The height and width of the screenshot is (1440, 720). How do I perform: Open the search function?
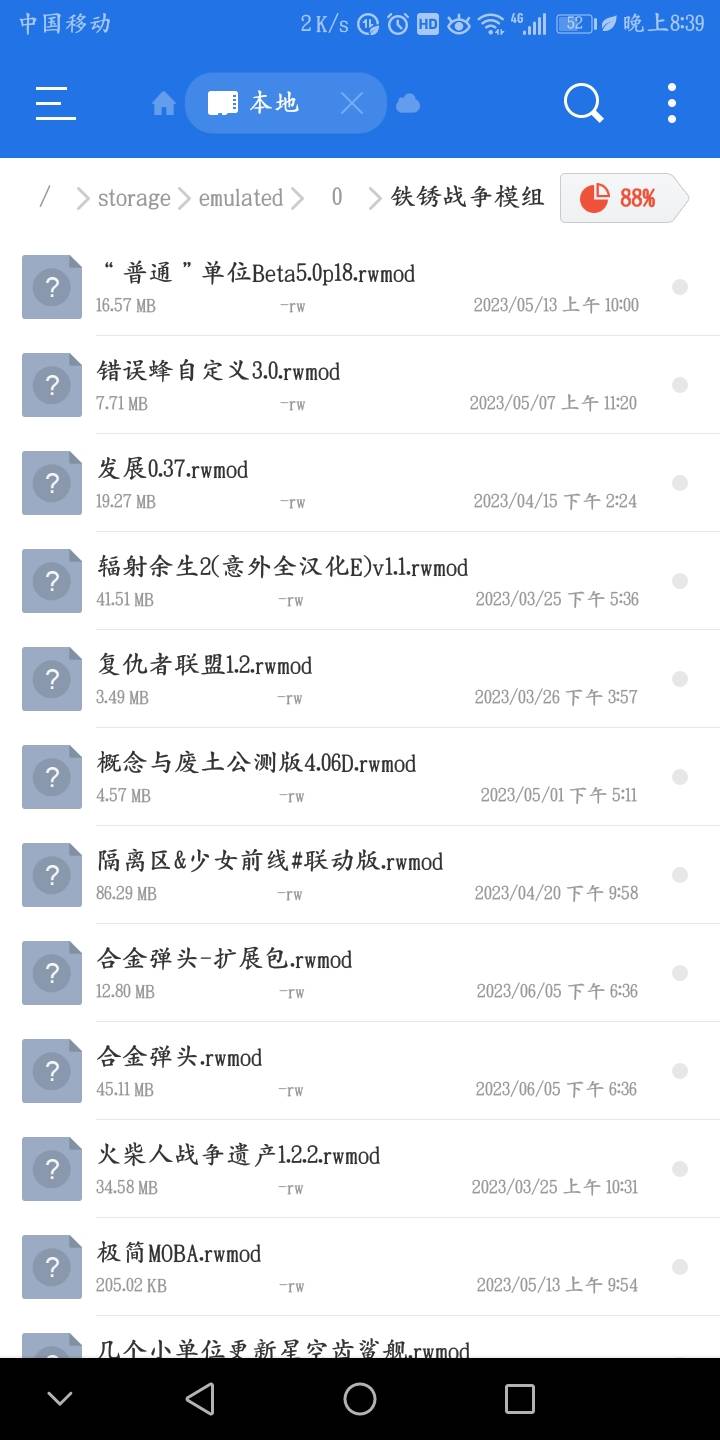[x=583, y=103]
